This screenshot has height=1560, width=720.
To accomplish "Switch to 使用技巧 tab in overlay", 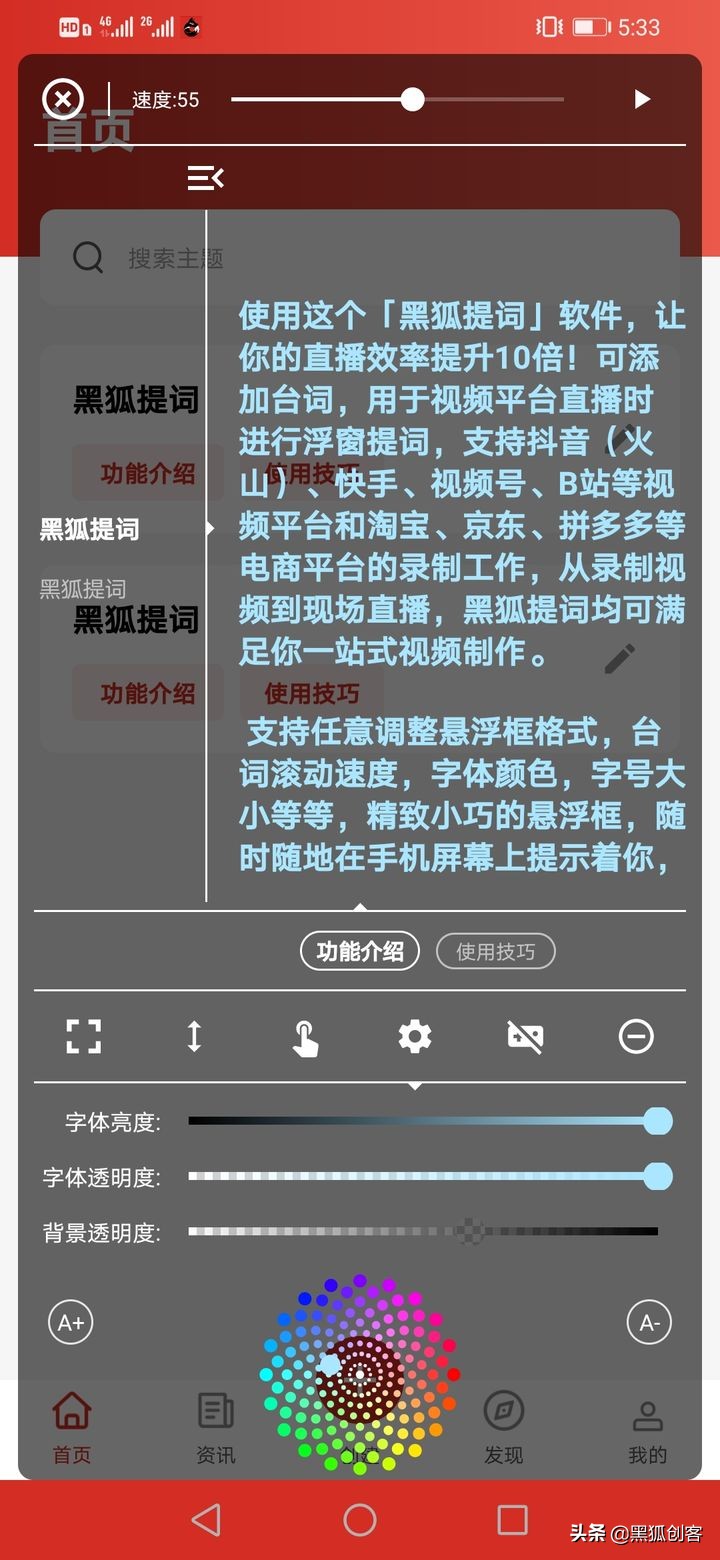I will click(495, 951).
